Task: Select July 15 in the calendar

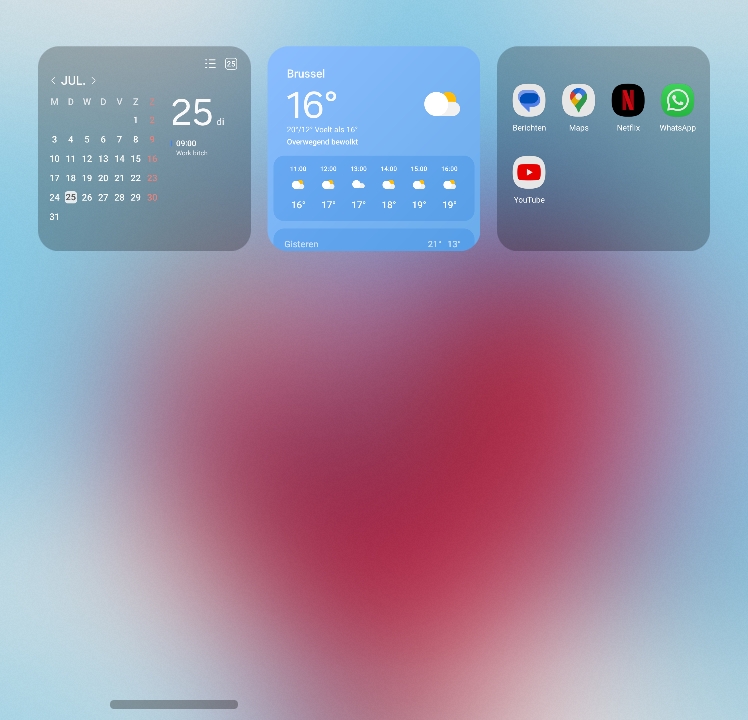Action: [136, 159]
